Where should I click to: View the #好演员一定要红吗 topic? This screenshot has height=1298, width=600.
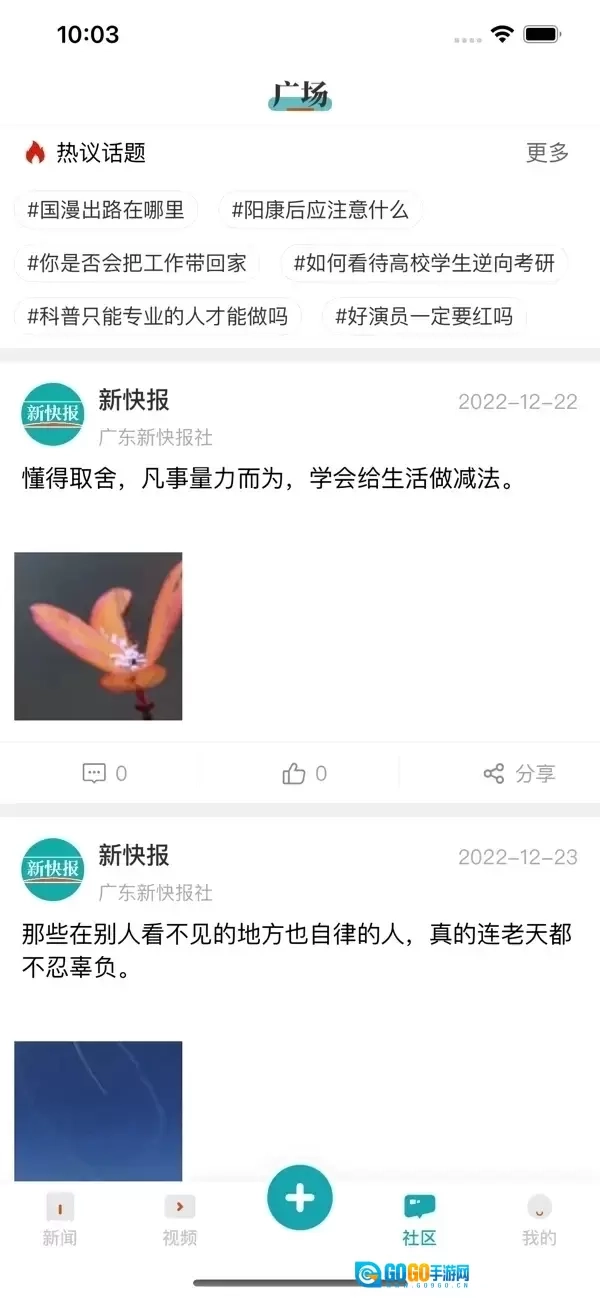[424, 317]
